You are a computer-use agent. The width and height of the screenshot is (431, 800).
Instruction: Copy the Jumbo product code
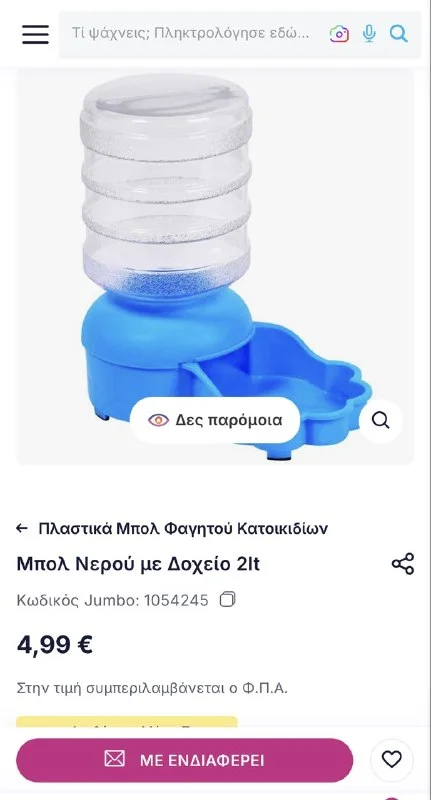pos(227,599)
